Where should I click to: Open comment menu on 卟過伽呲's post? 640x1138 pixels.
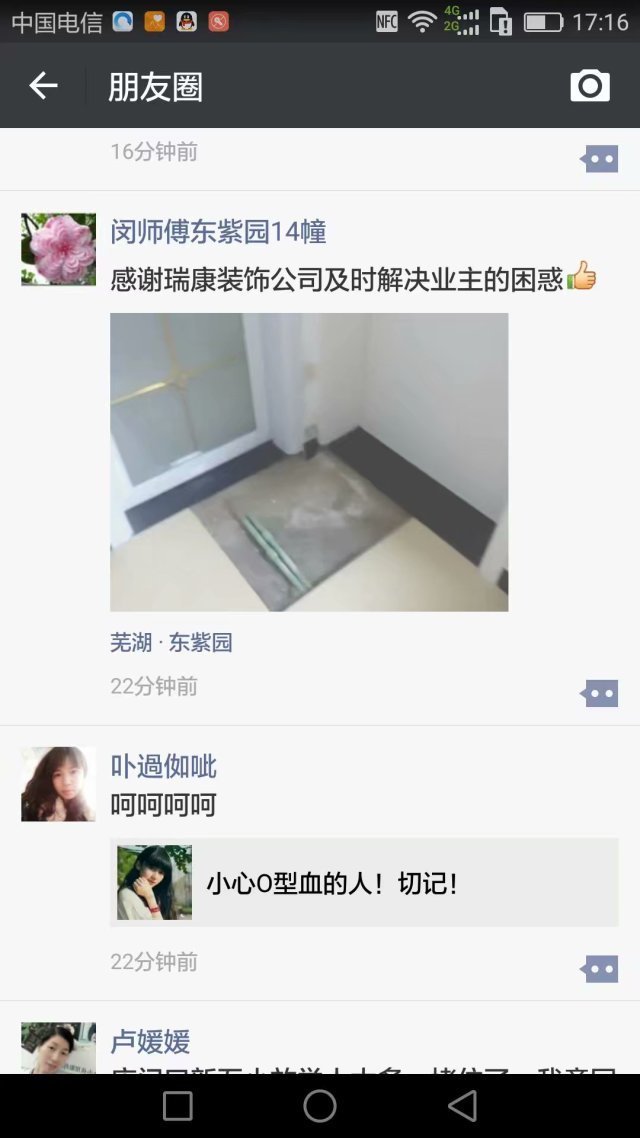pos(600,968)
